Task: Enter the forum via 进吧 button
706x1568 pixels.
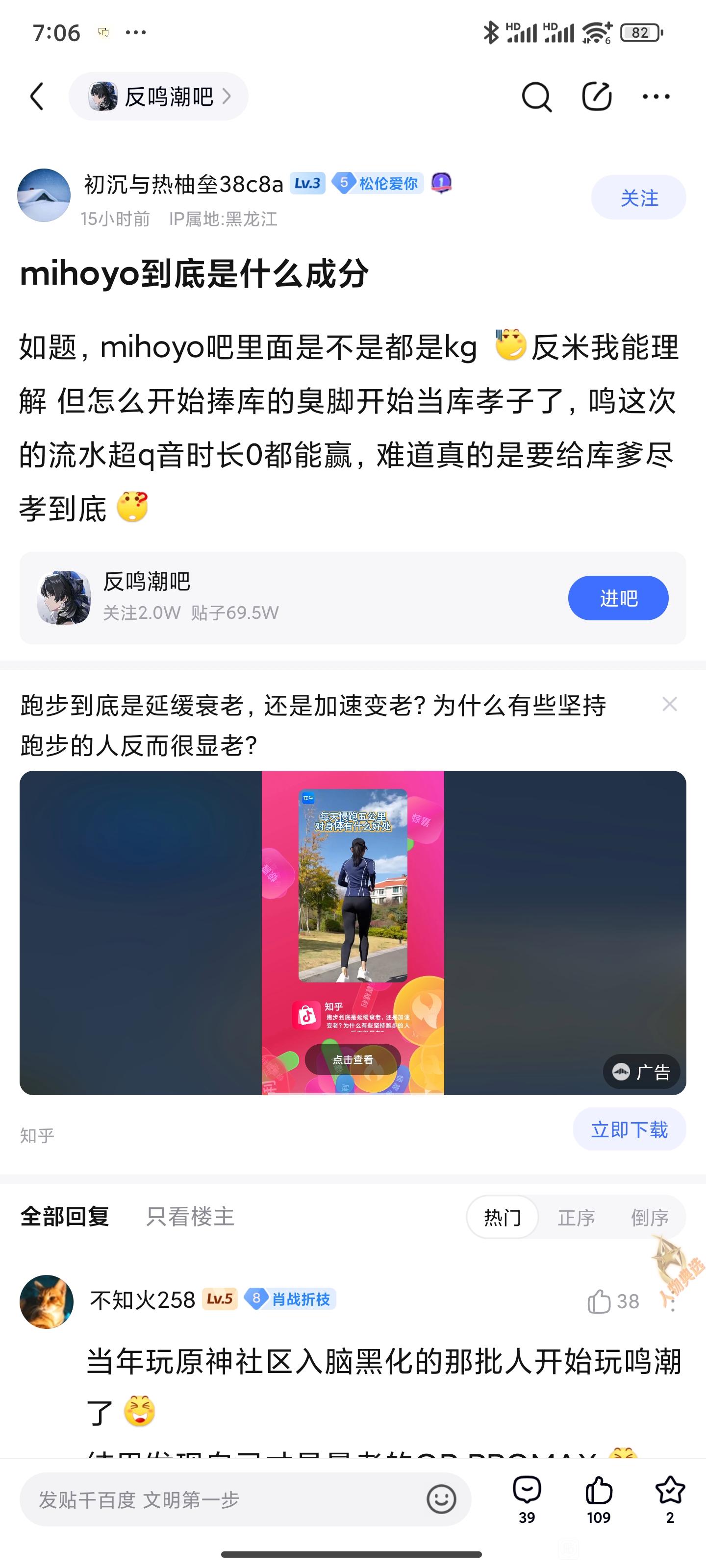Action: (618, 598)
